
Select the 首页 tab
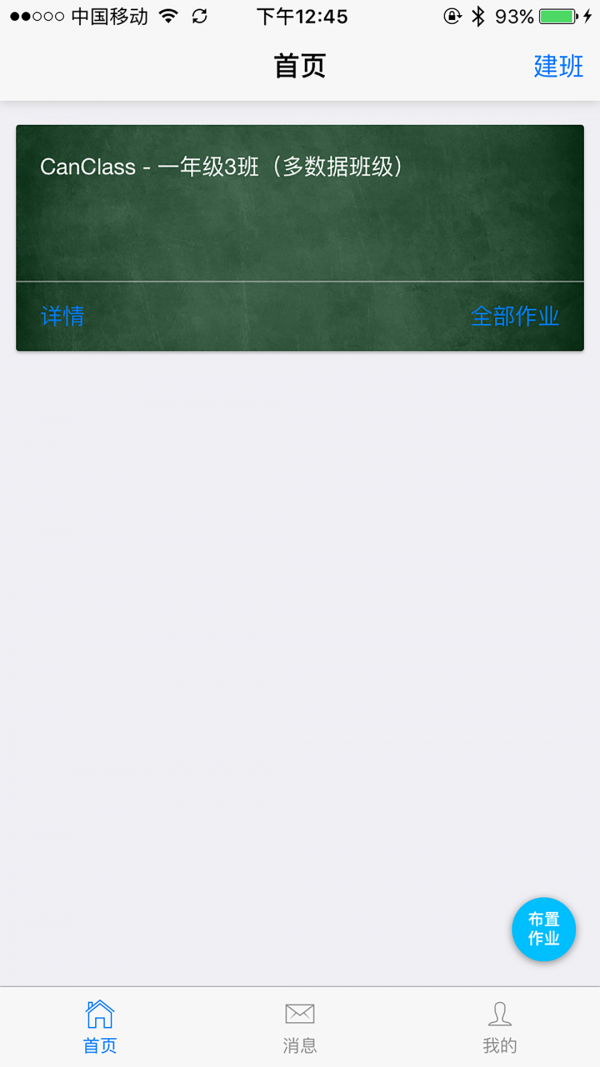(x=100, y=1027)
